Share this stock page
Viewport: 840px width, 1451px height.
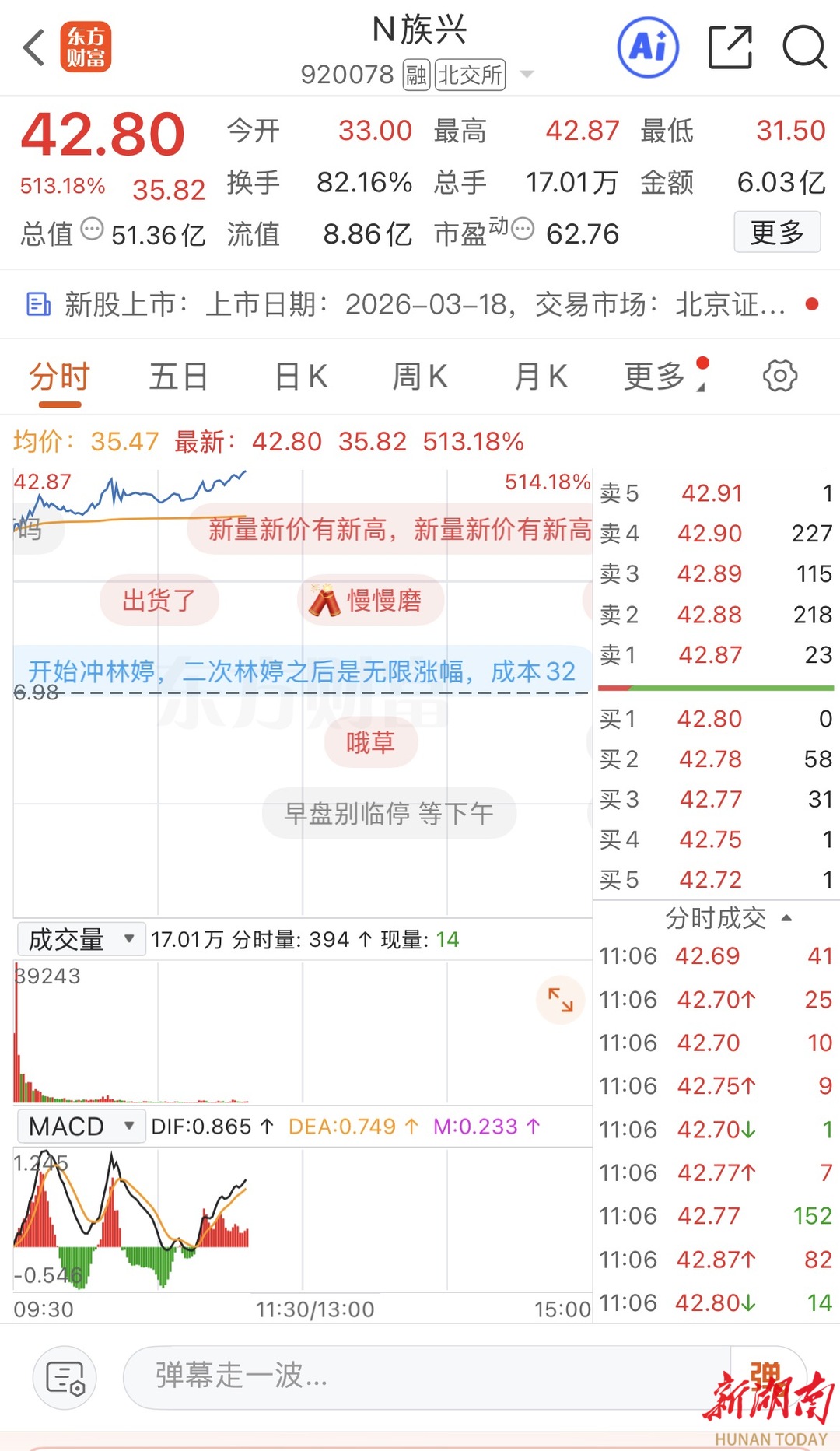(x=730, y=48)
